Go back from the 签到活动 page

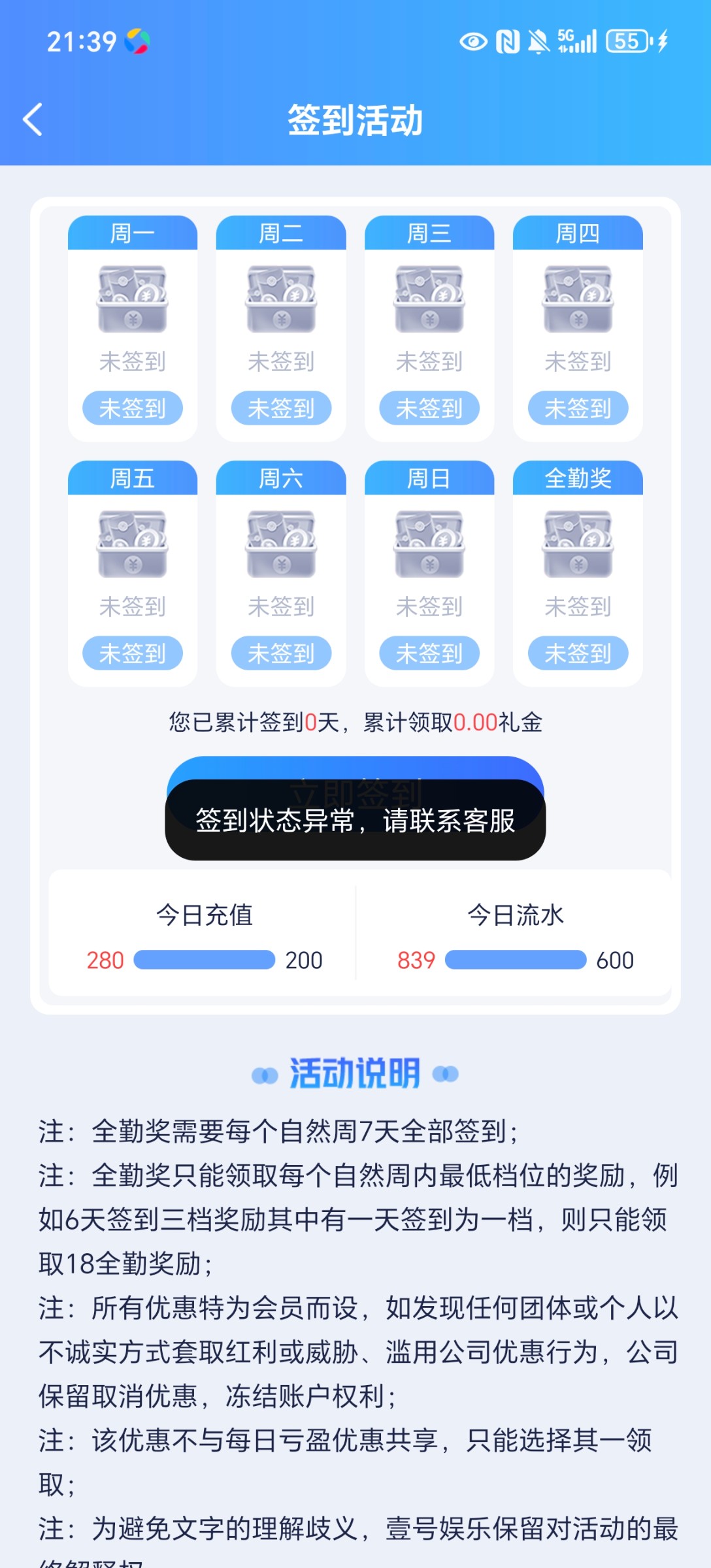pyautogui.click(x=33, y=120)
